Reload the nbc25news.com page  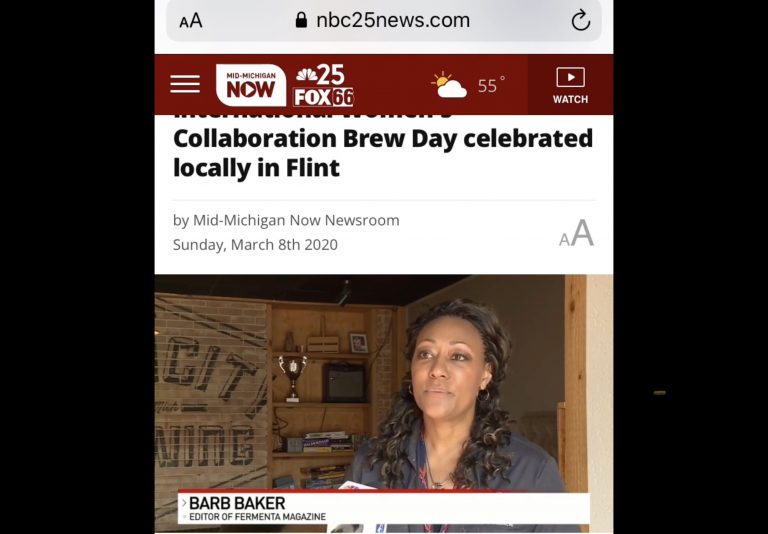tap(580, 20)
